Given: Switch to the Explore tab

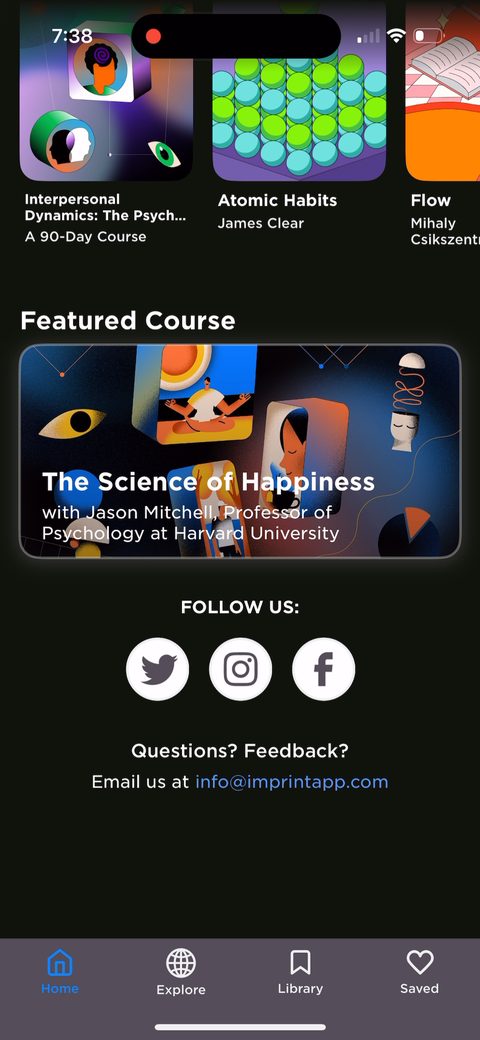Looking at the screenshot, I should [181, 972].
